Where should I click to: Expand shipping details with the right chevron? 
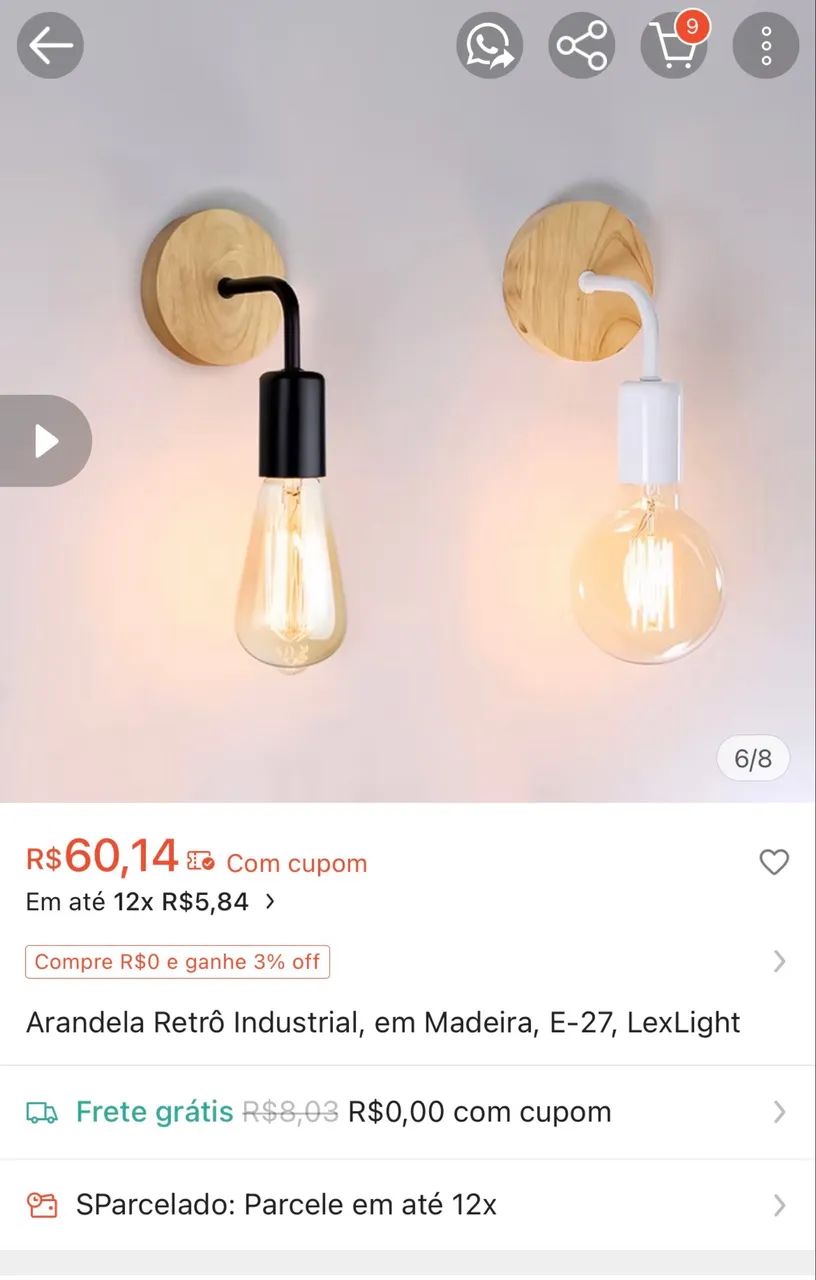coord(779,1111)
